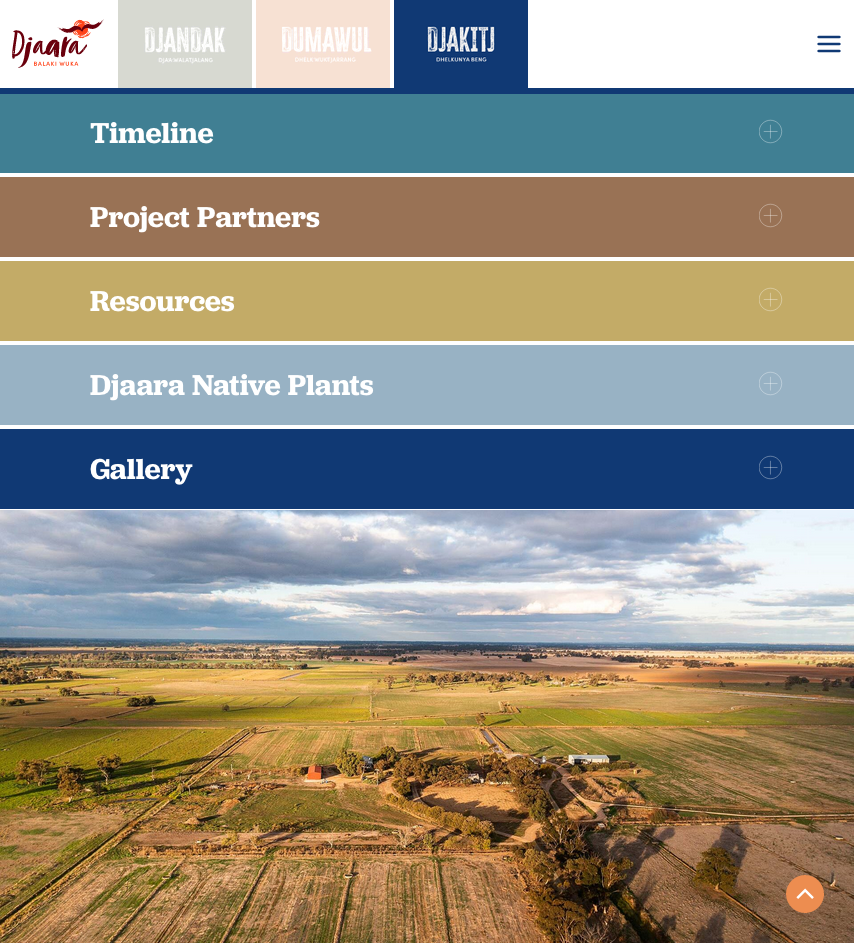Expand the Djaara Native Plants section

tap(769, 384)
